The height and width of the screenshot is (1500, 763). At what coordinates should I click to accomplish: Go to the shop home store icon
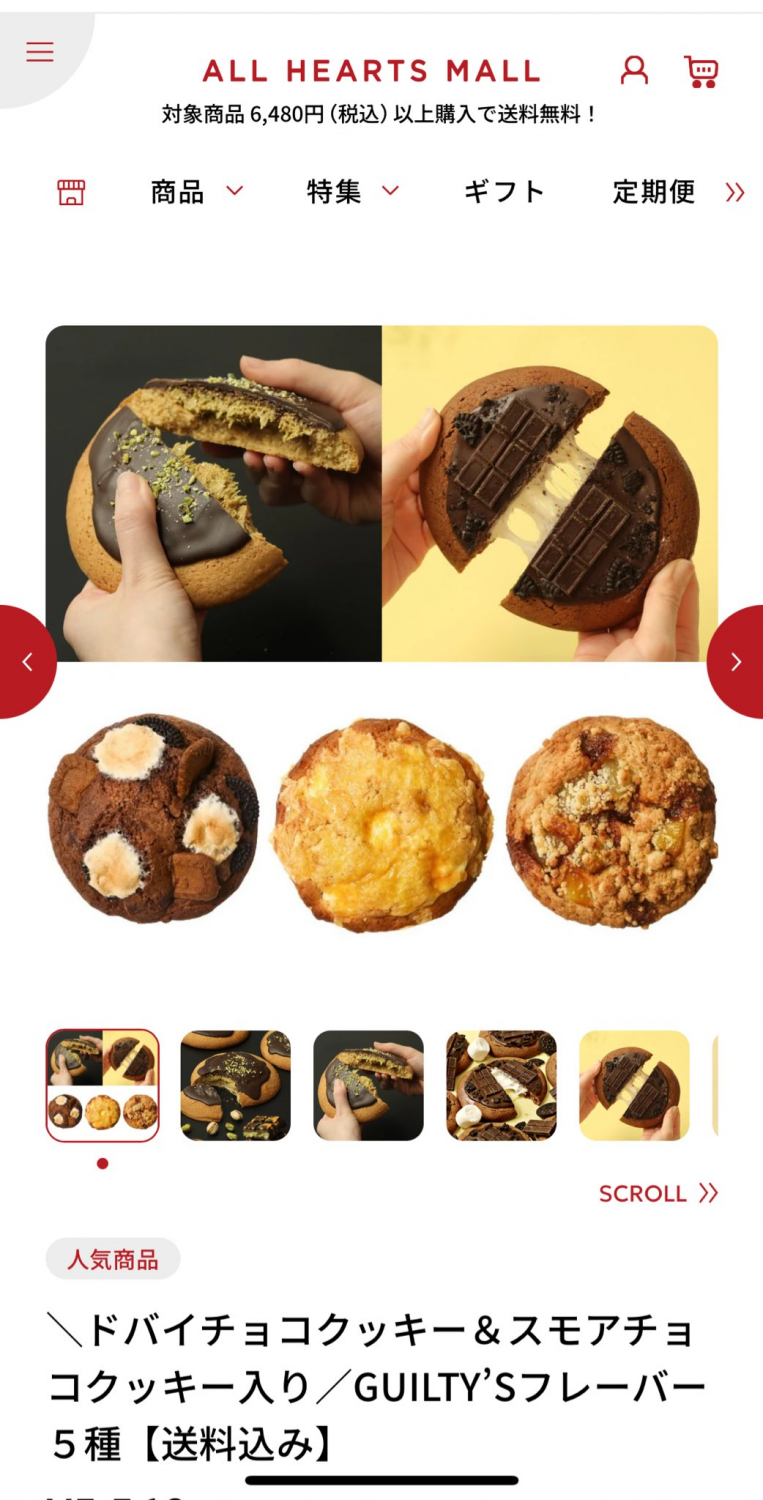coord(71,192)
